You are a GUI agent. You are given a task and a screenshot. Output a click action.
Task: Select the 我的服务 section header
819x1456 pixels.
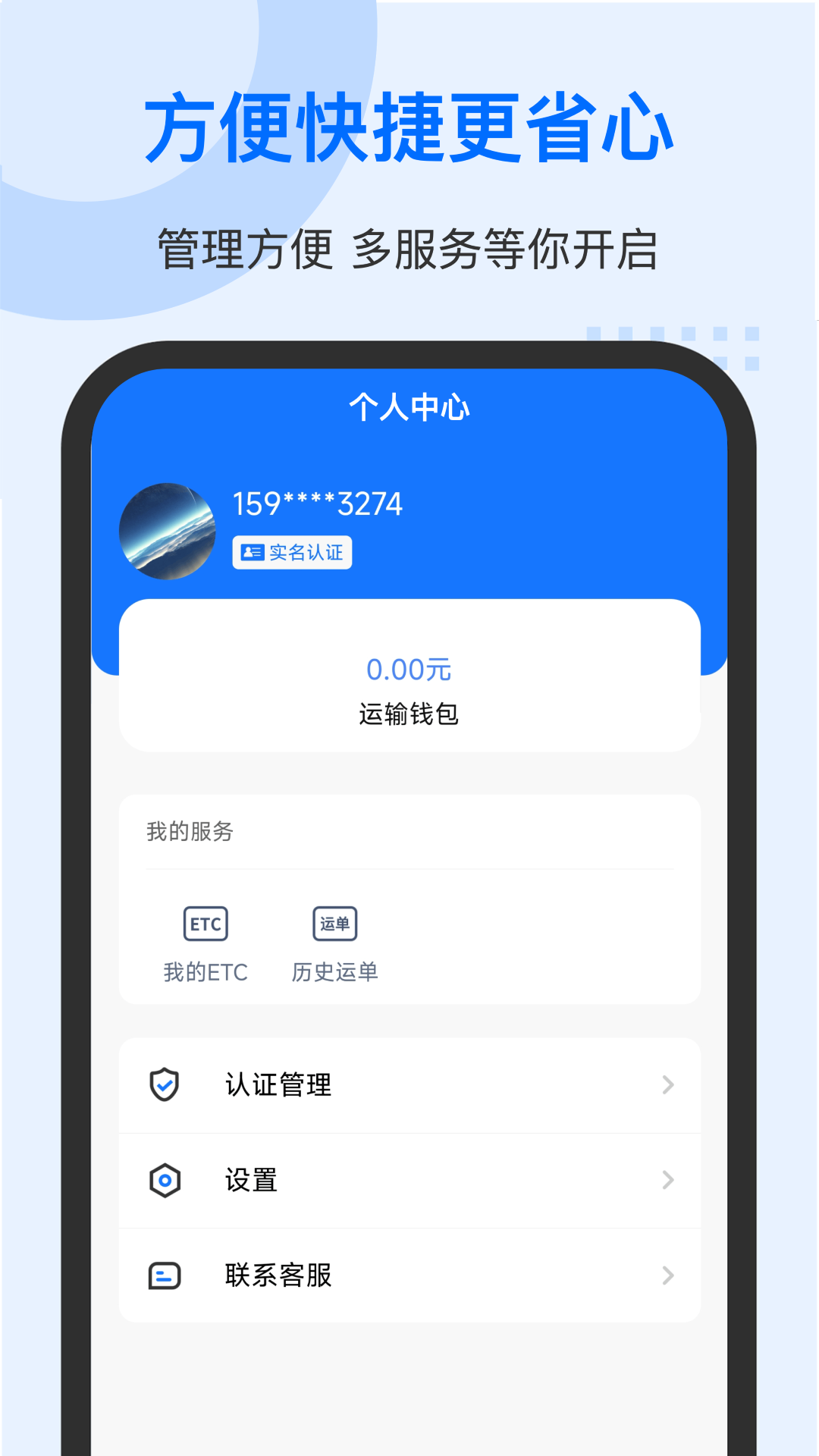pyautogui.click(x=190, y=832)
